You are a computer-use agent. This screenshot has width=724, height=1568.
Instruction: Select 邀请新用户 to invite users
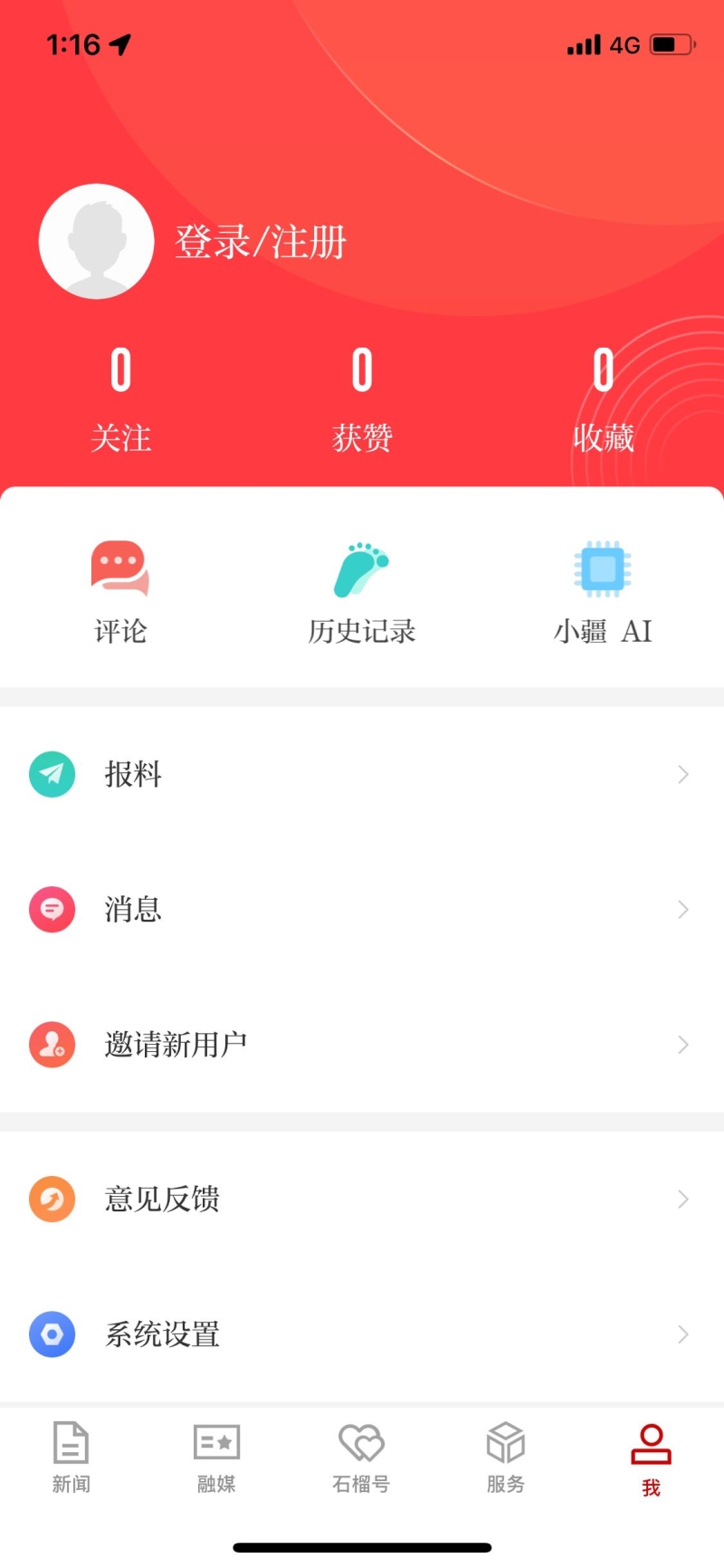(362, 1045)
